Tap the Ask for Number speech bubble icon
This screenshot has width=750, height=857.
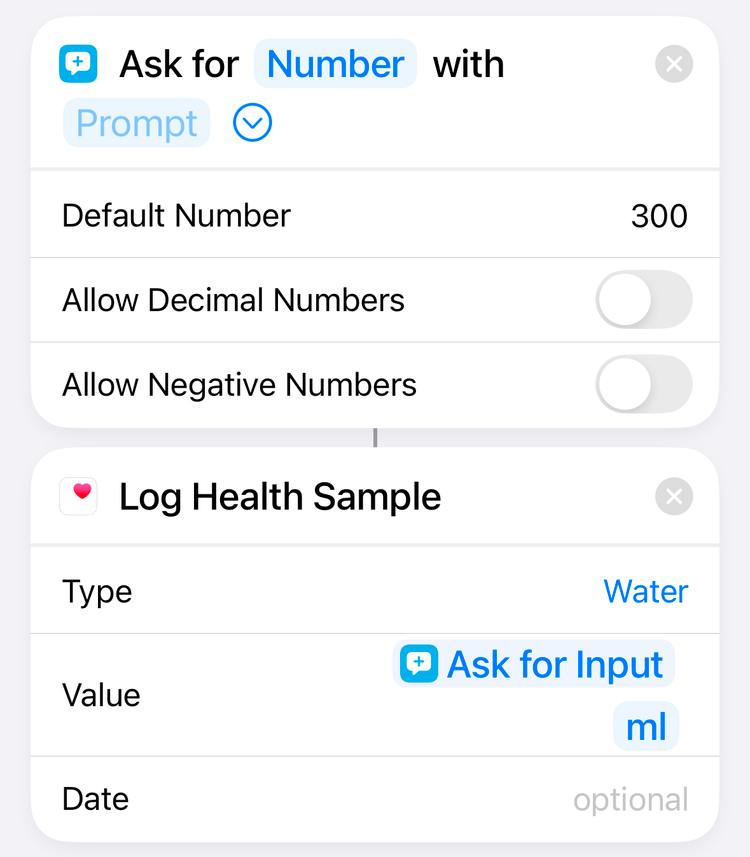(78, 63)
